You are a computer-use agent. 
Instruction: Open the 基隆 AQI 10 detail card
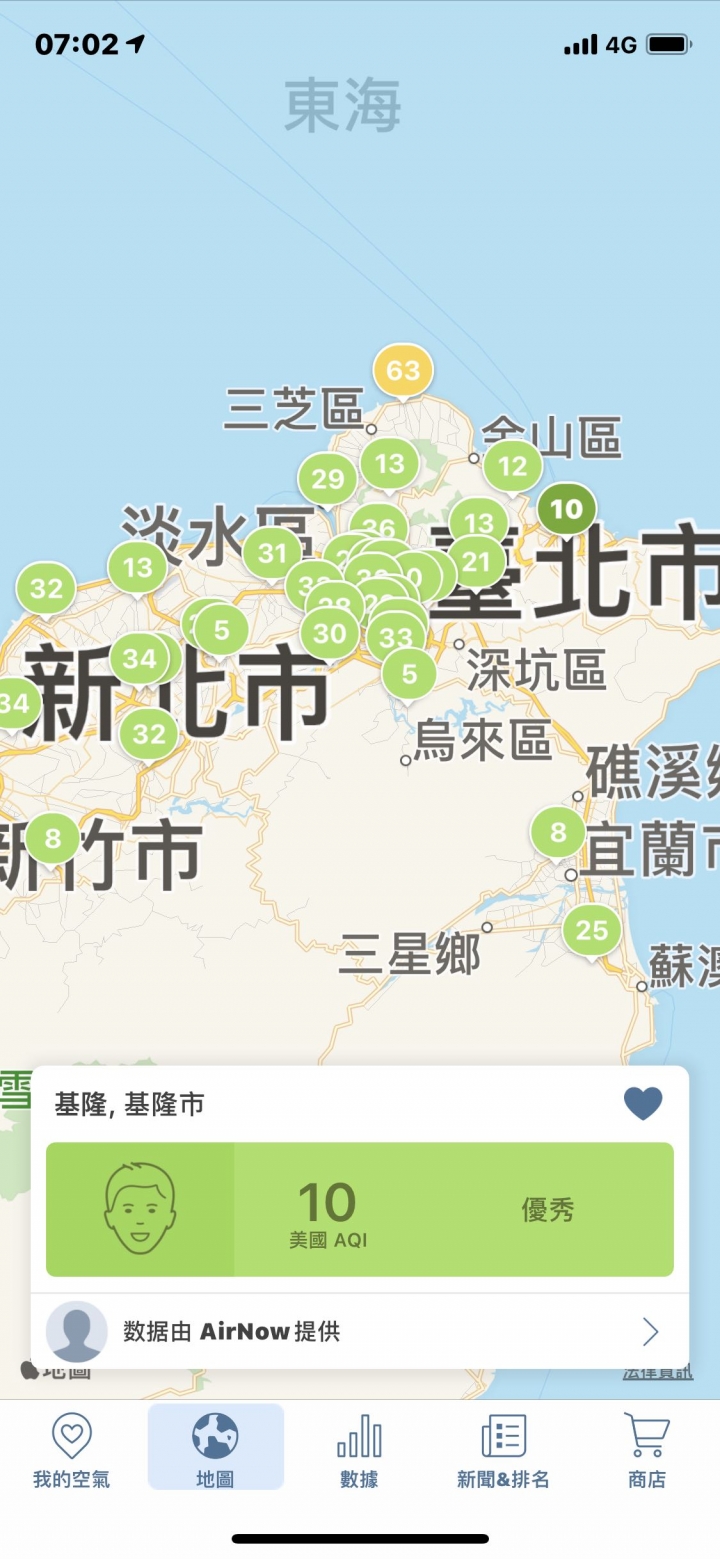pos(360,1209)
